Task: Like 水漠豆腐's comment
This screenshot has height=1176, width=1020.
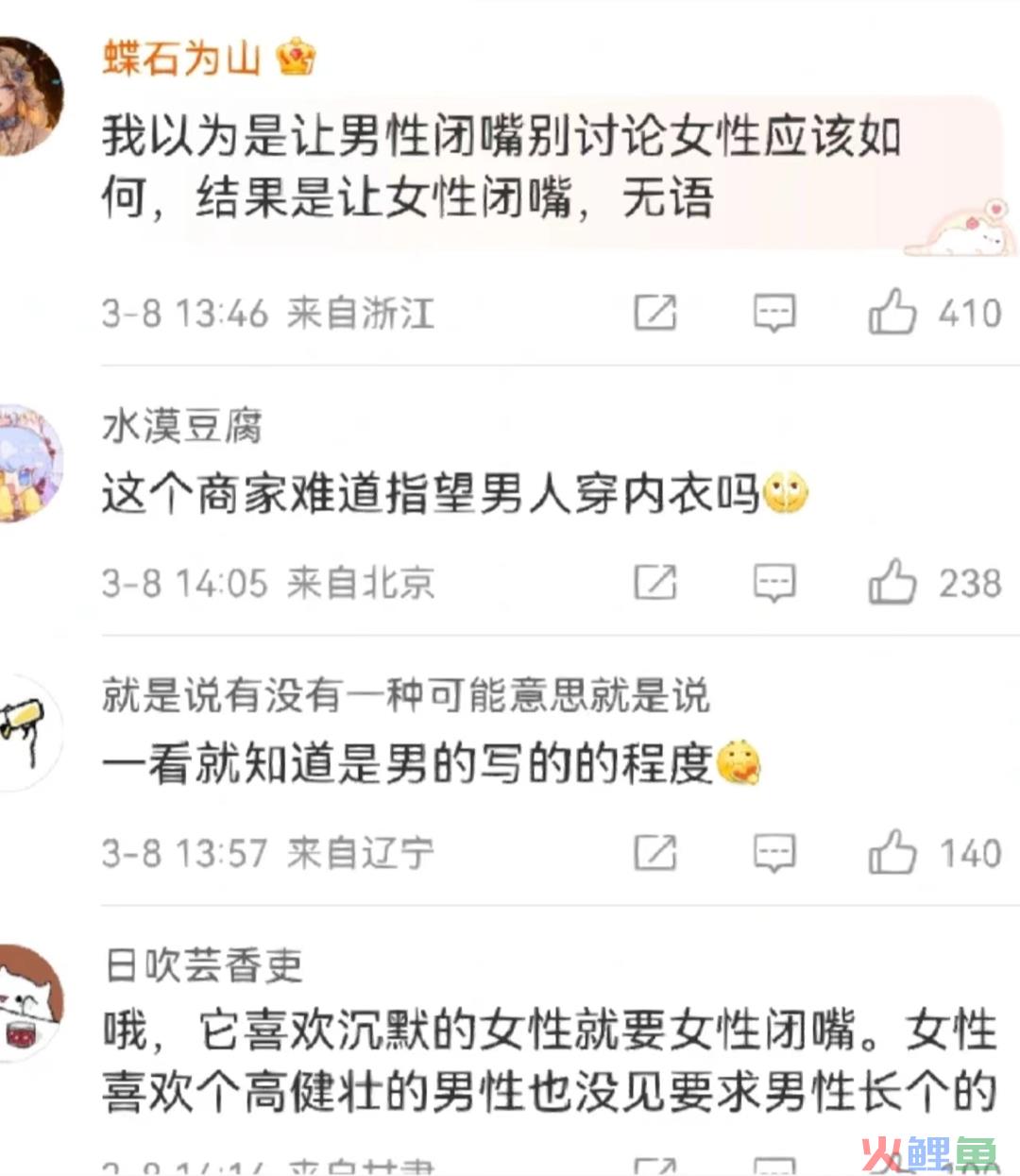Action: [892, 582]
